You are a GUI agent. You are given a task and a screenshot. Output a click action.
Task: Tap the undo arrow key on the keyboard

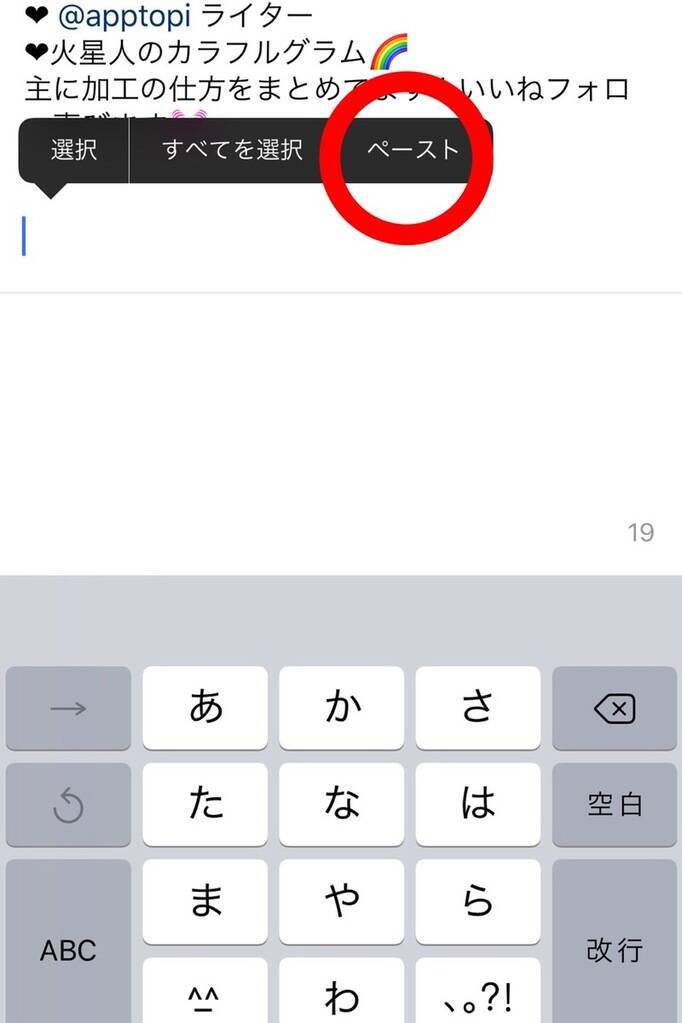[x=68, y=804]
